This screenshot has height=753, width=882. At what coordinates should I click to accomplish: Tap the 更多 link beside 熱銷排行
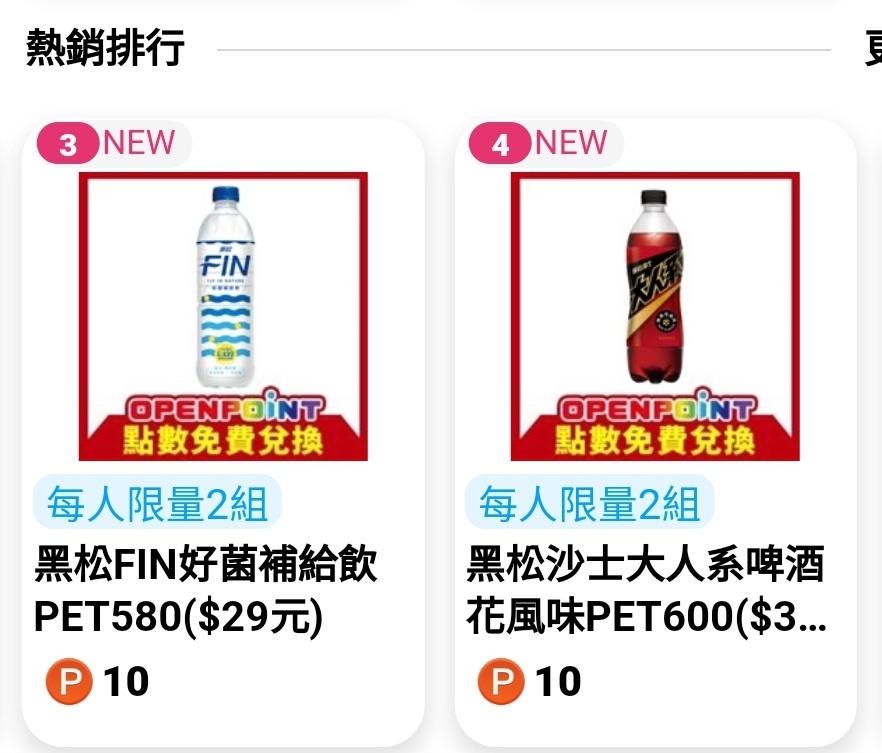pyautogui.click(x=872, y=49)
